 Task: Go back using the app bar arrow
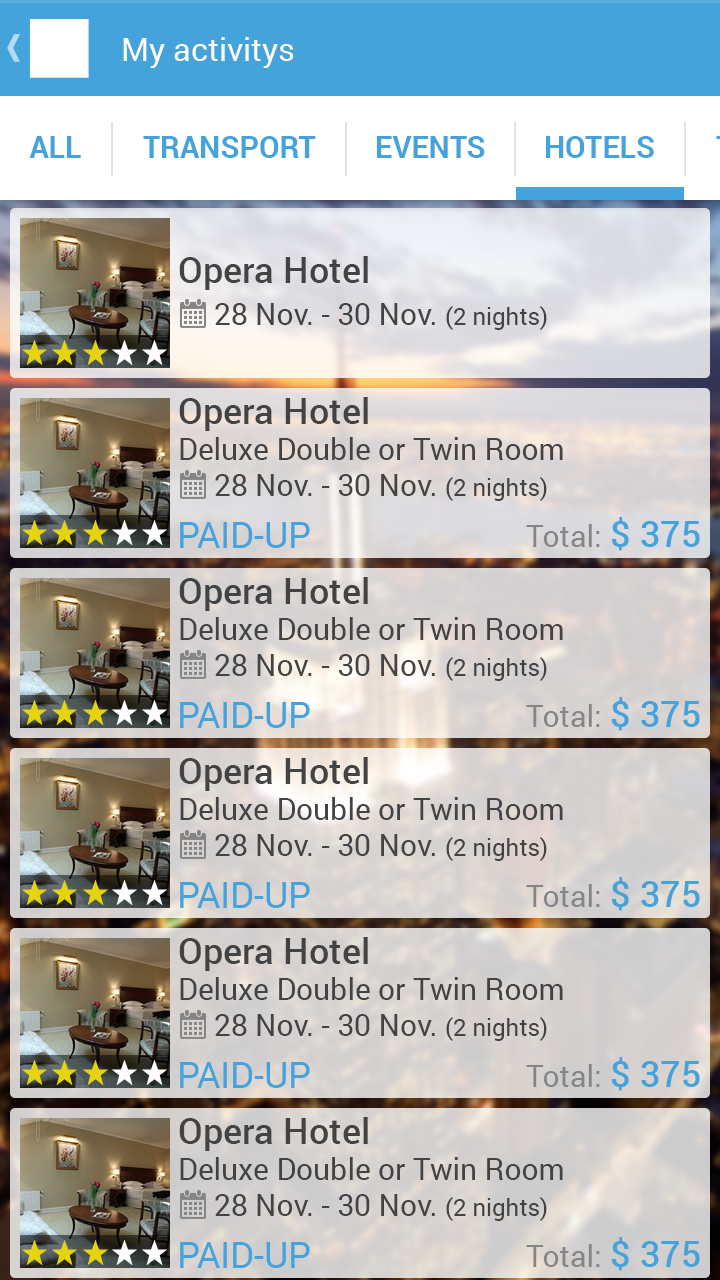[x=15, y=48]
